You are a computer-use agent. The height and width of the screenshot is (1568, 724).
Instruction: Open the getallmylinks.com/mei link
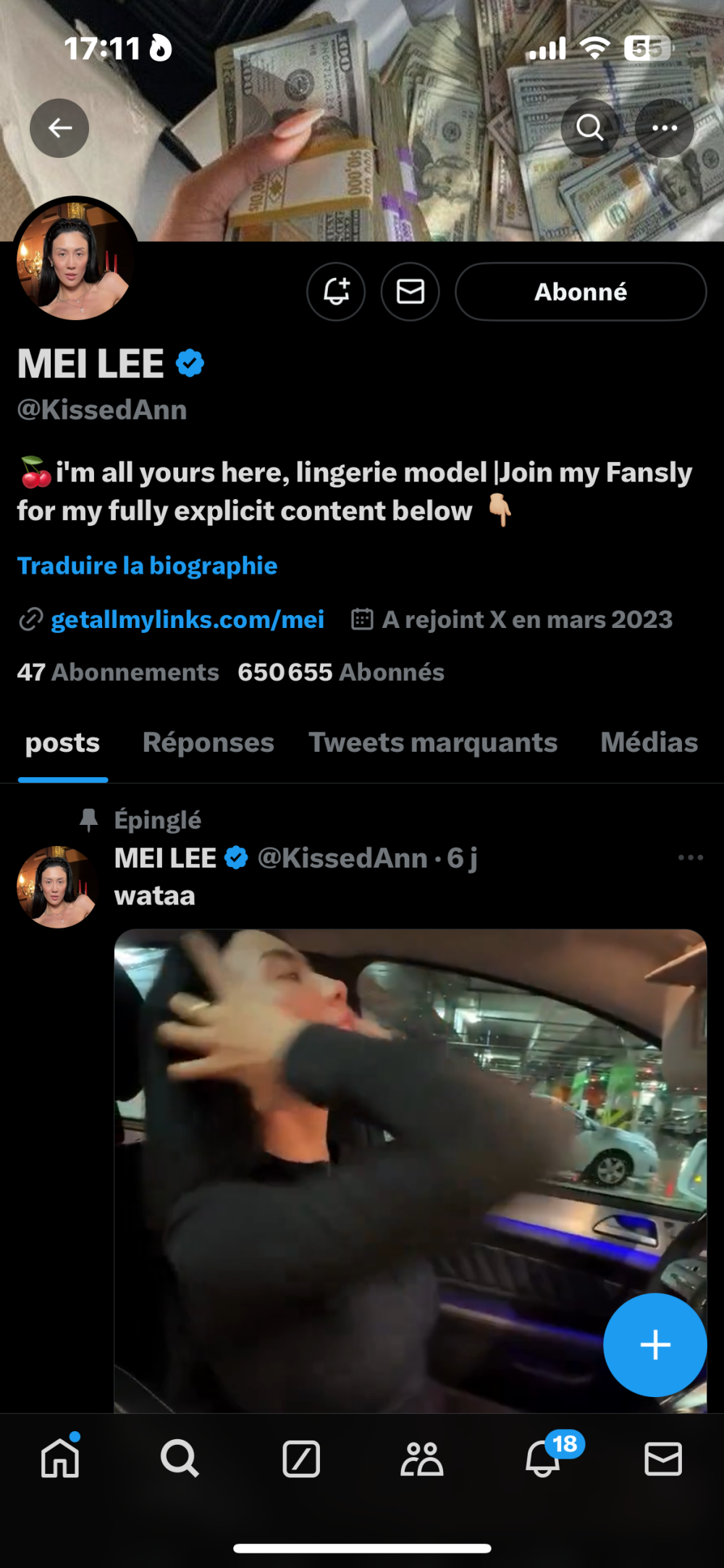pyautogui.click(x=187, y=620)
